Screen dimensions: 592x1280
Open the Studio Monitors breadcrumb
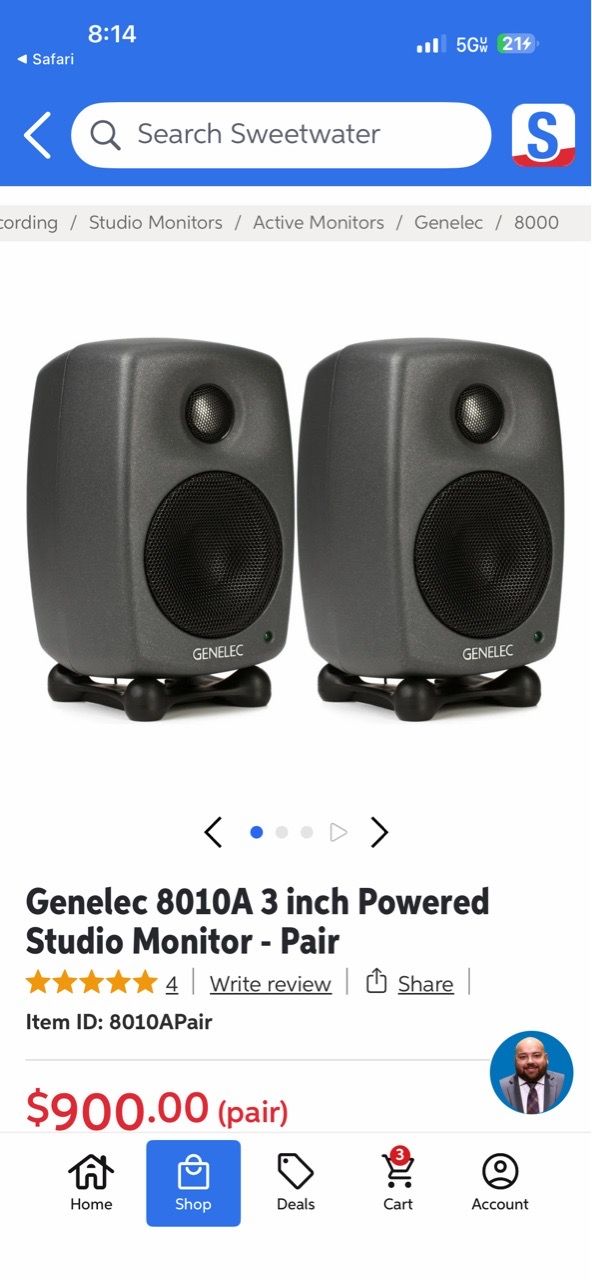pyautogui.click(x=156, y=222)
